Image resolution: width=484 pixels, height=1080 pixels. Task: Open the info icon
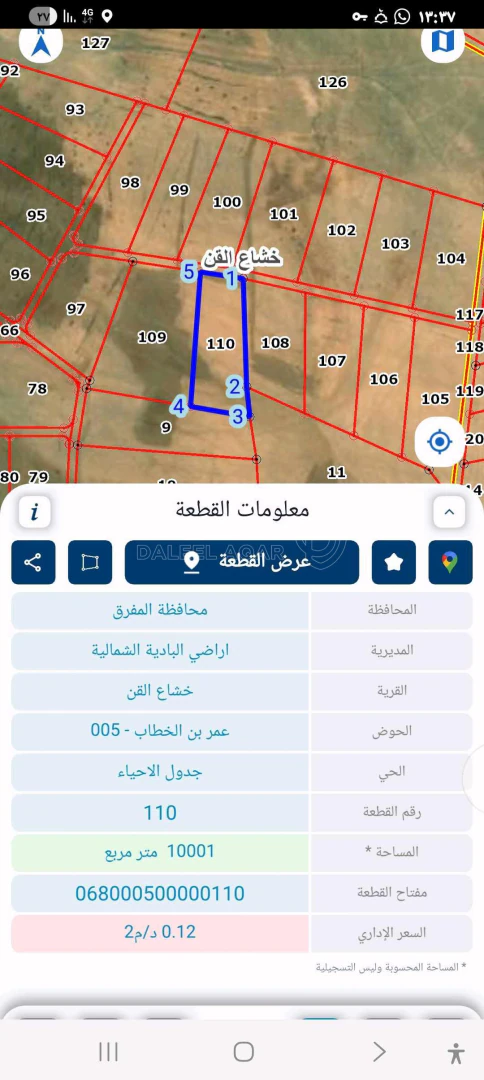click(34, 512)
